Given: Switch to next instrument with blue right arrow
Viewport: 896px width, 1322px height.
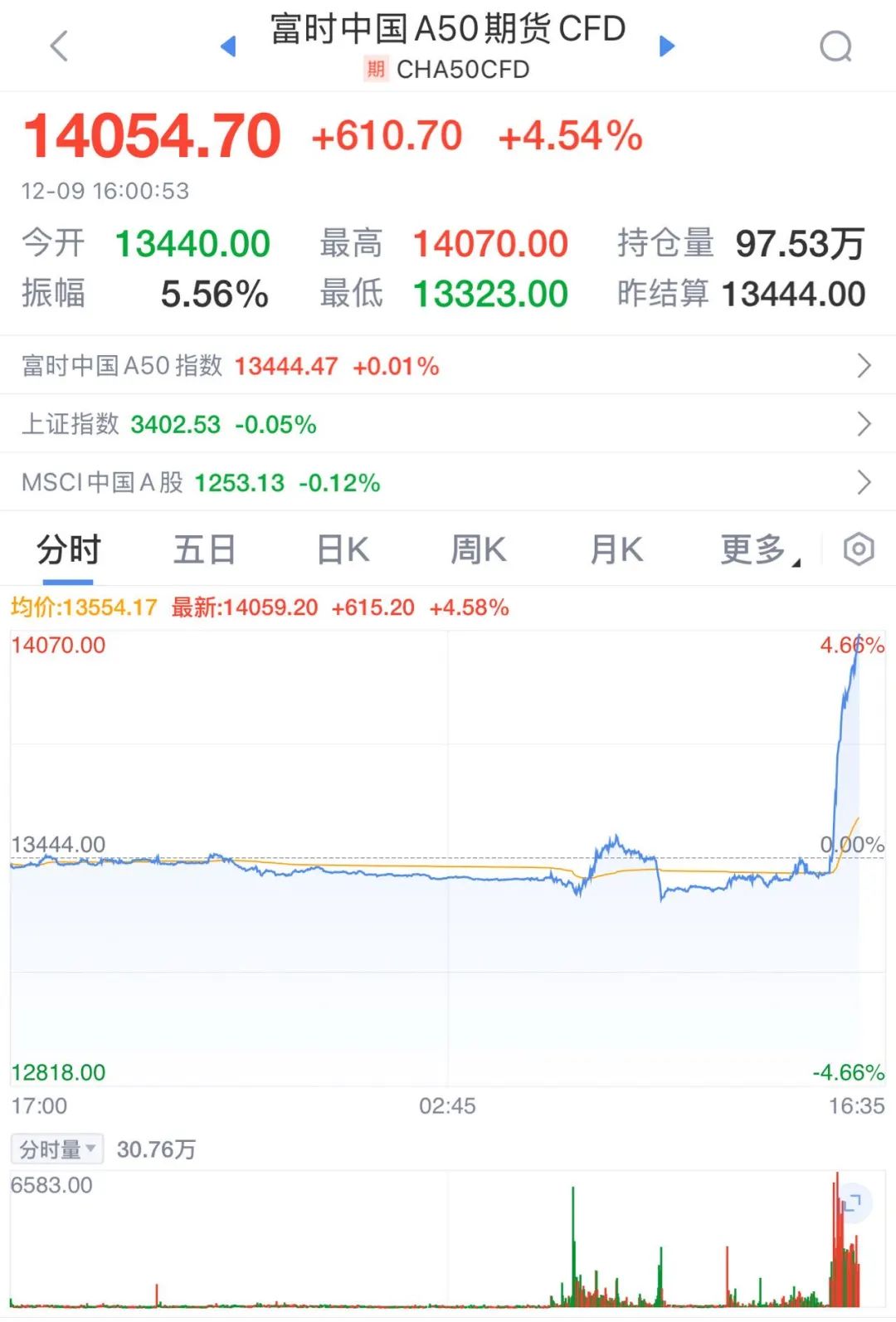Looking at the screenshot, I should (x=668, y=47).
